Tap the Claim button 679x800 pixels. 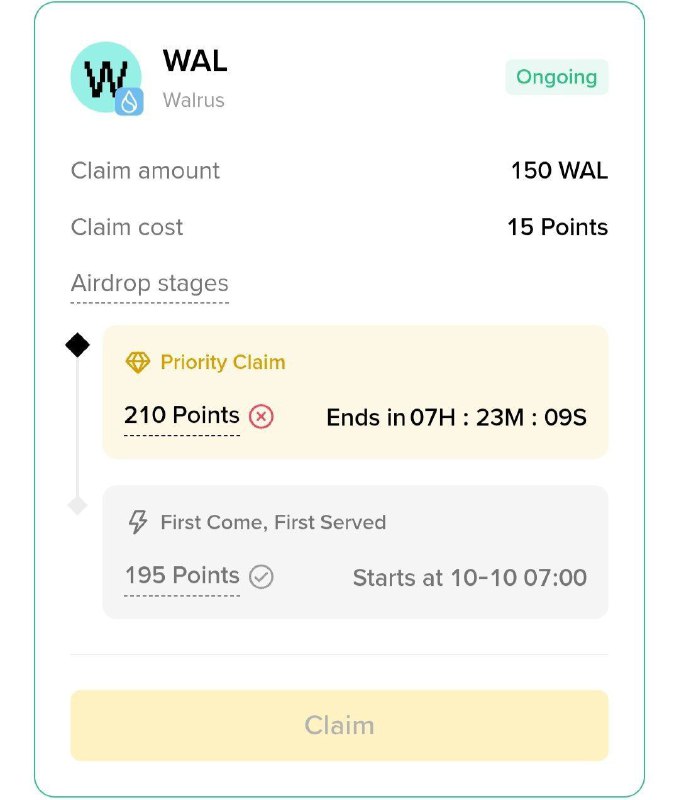tap(339, 725)
